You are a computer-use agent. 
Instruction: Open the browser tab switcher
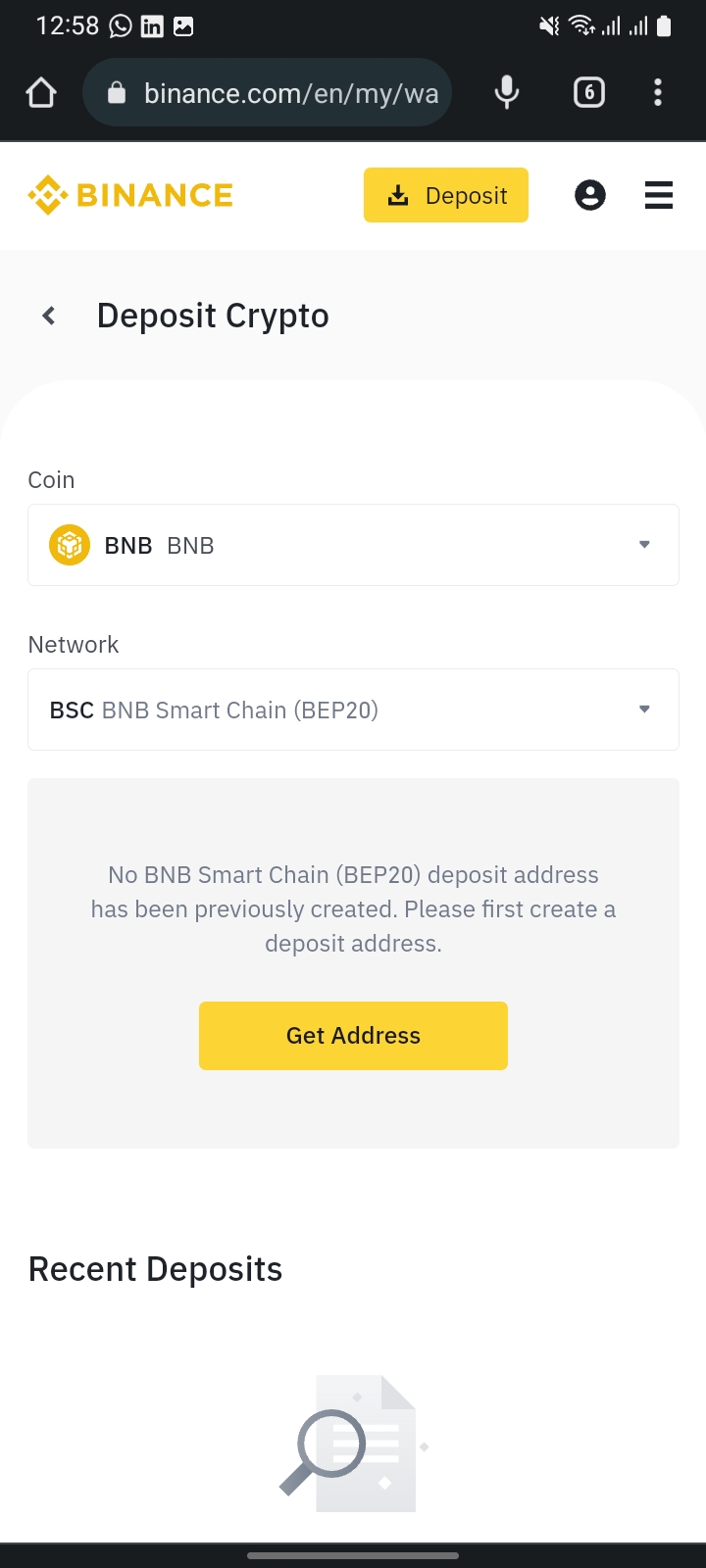(x=588, y=93)
